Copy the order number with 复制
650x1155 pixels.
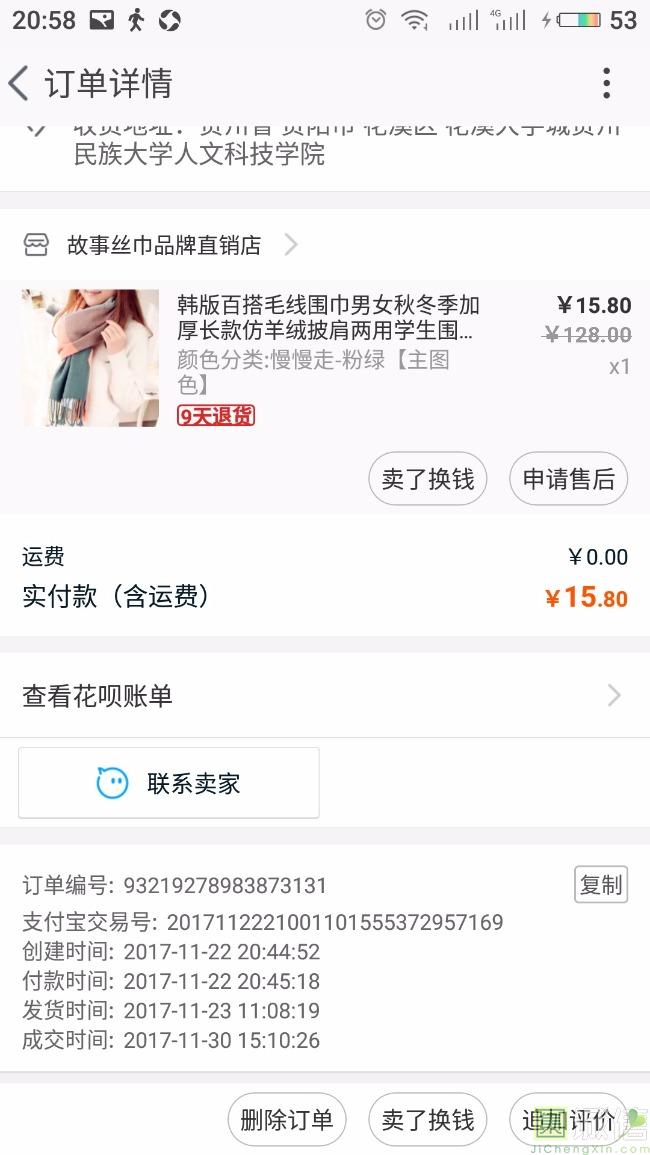pyautogui.click(x=601, y=885)
